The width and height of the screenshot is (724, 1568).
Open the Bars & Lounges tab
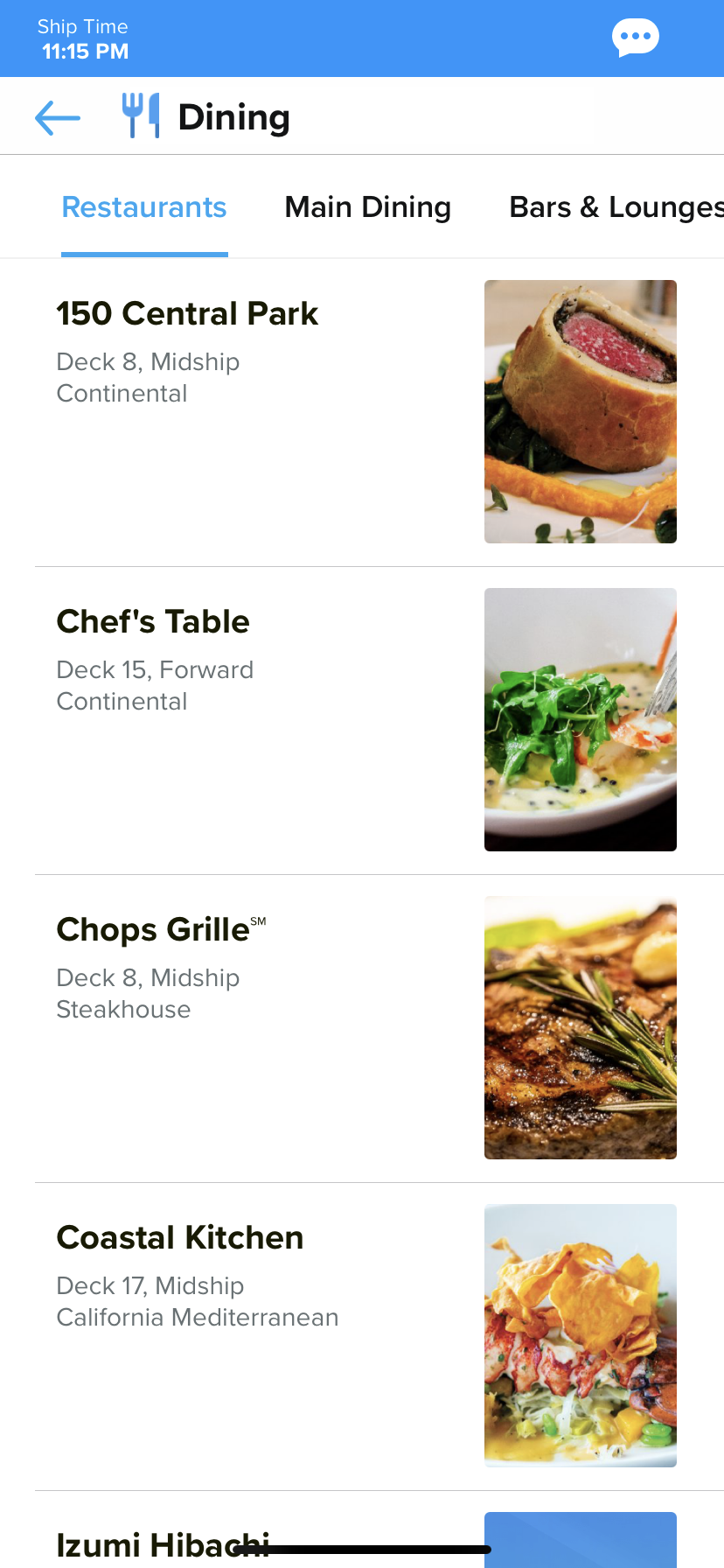pyautogui.click(x=616, y=206)
